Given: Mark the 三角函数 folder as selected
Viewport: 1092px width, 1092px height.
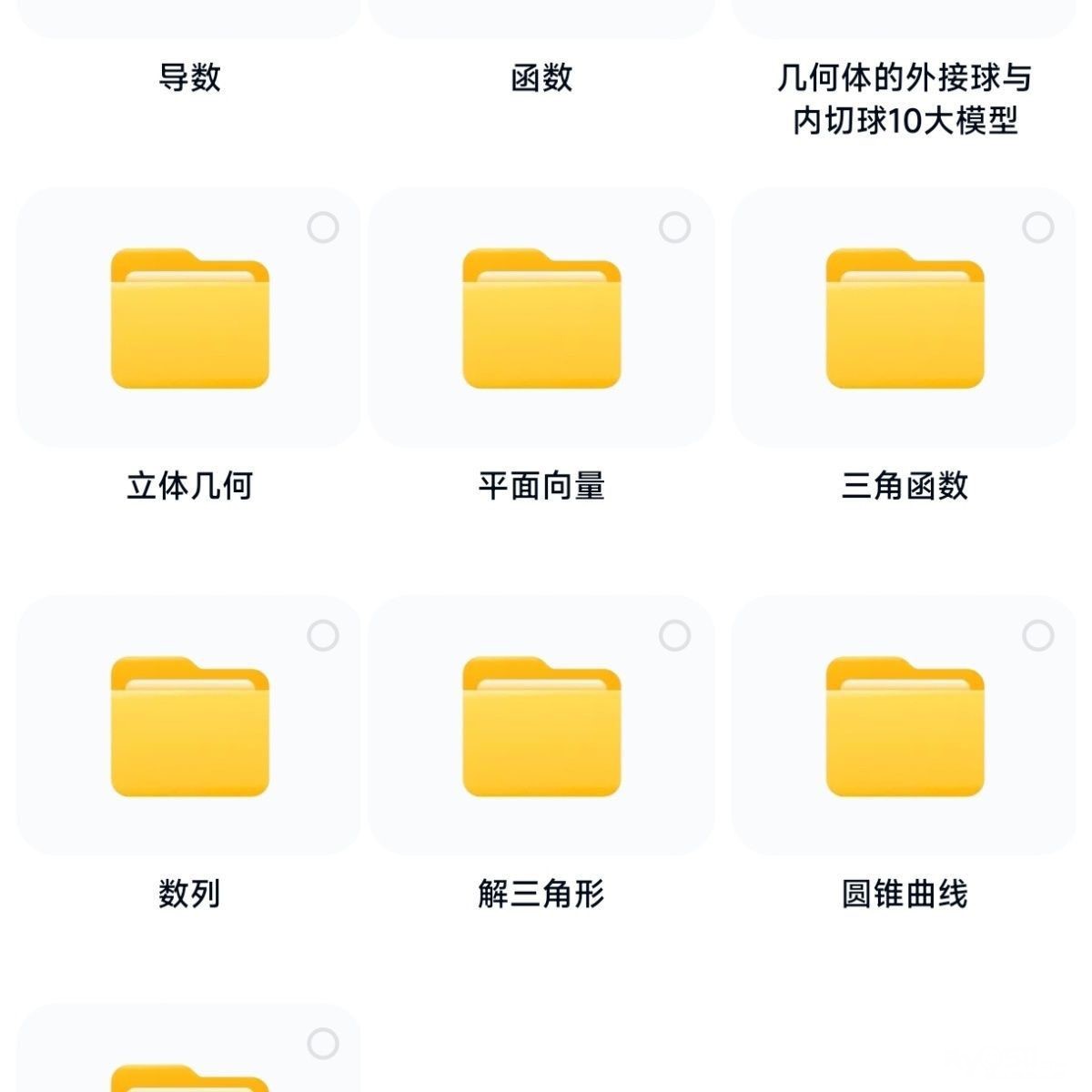Looking at the screenshot, I should coord(1038,227).
